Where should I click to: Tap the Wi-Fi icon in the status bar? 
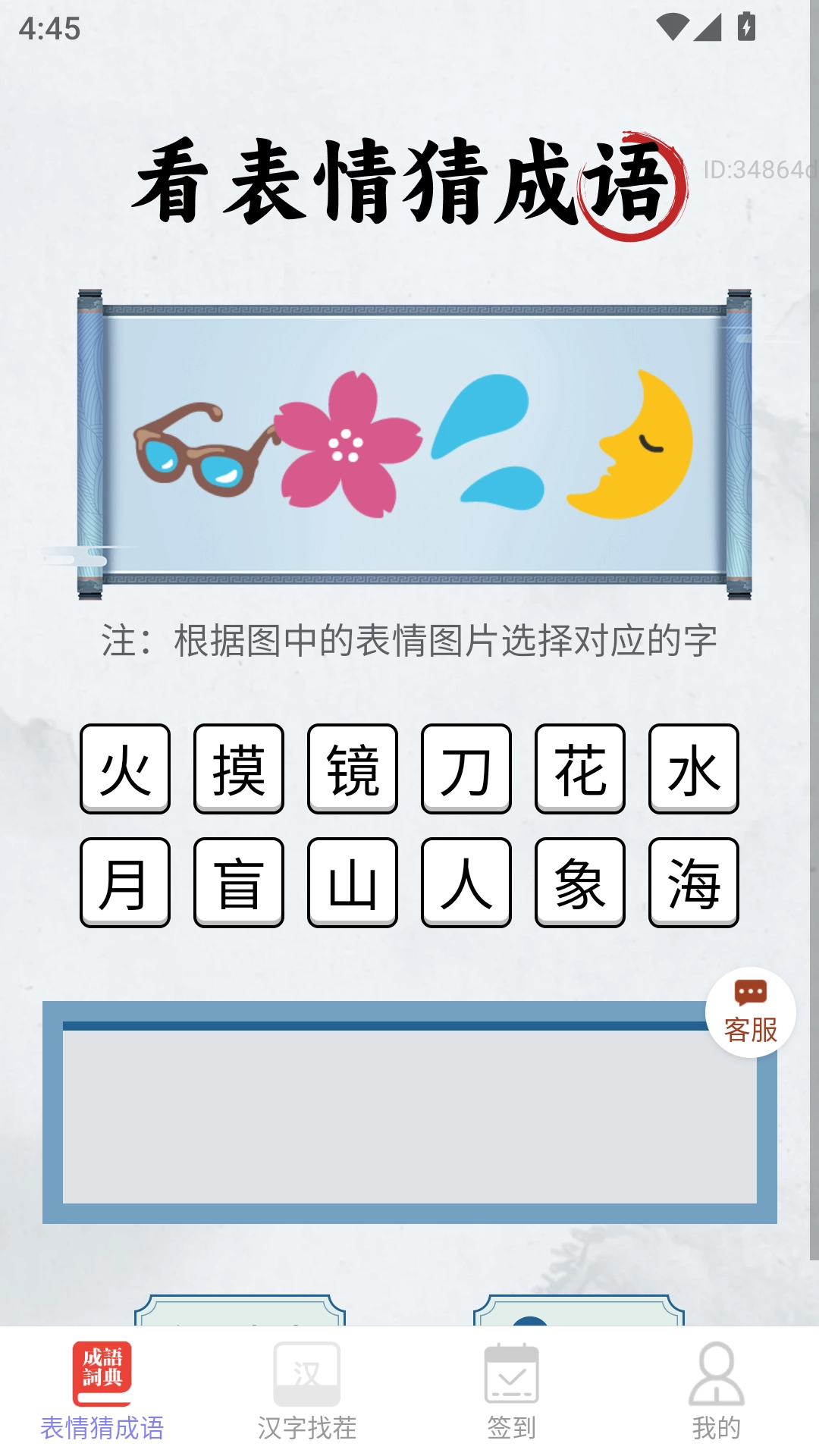(x=671, y=25)
